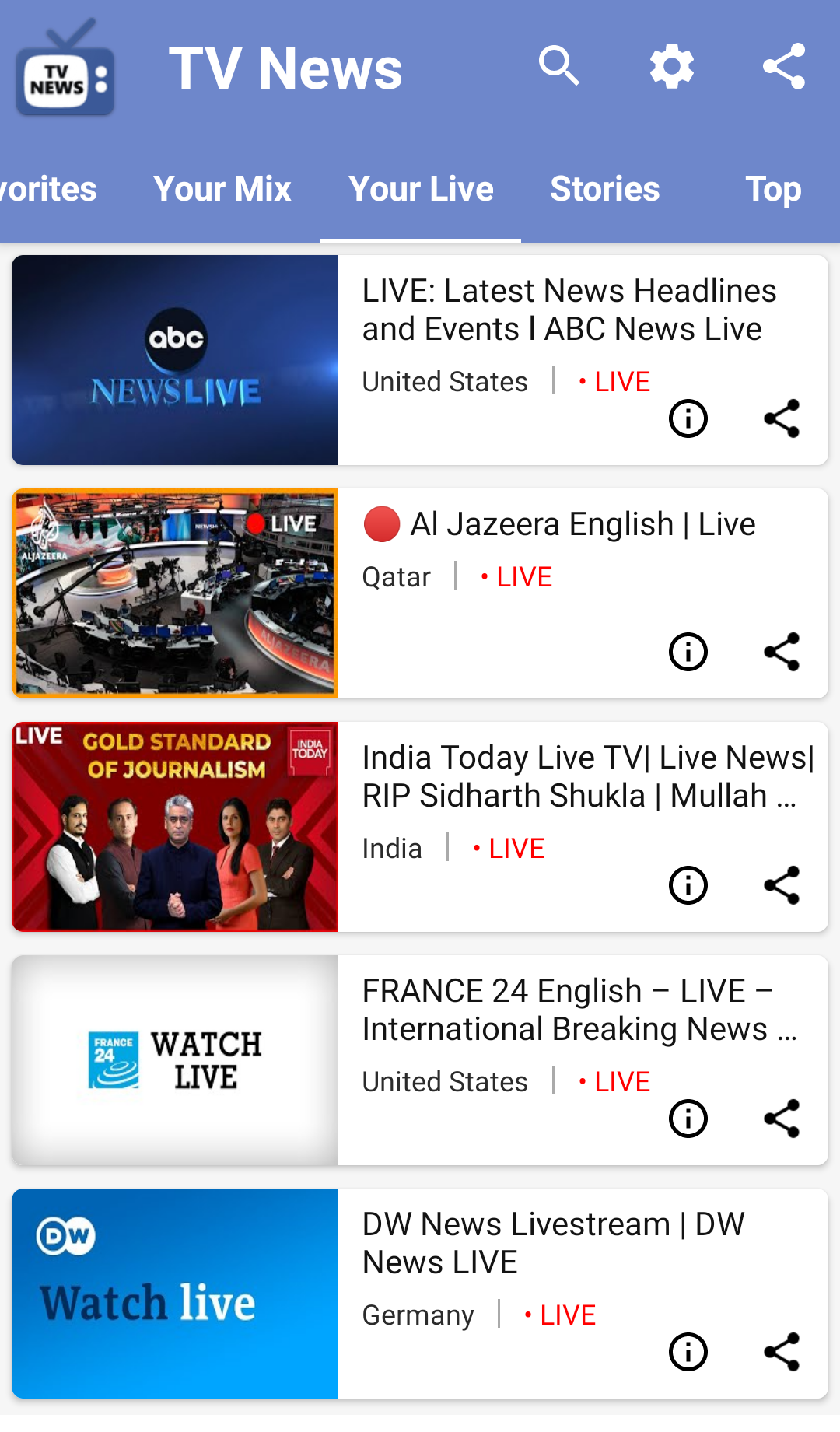This screenshot has height=1432, width=840.
Task: Show info for India Today Live TV
Action: (x=688, y=885)
